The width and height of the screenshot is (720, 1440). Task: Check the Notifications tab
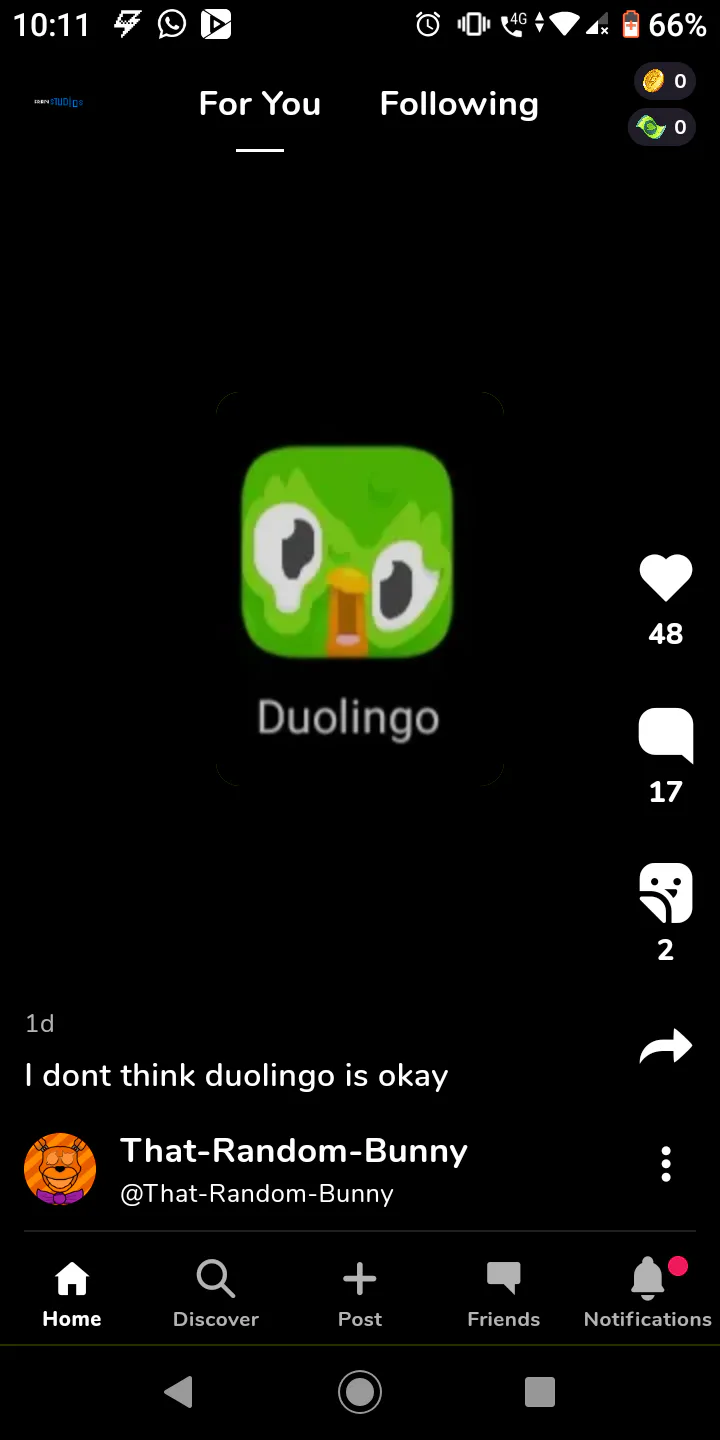point(648,1294)
